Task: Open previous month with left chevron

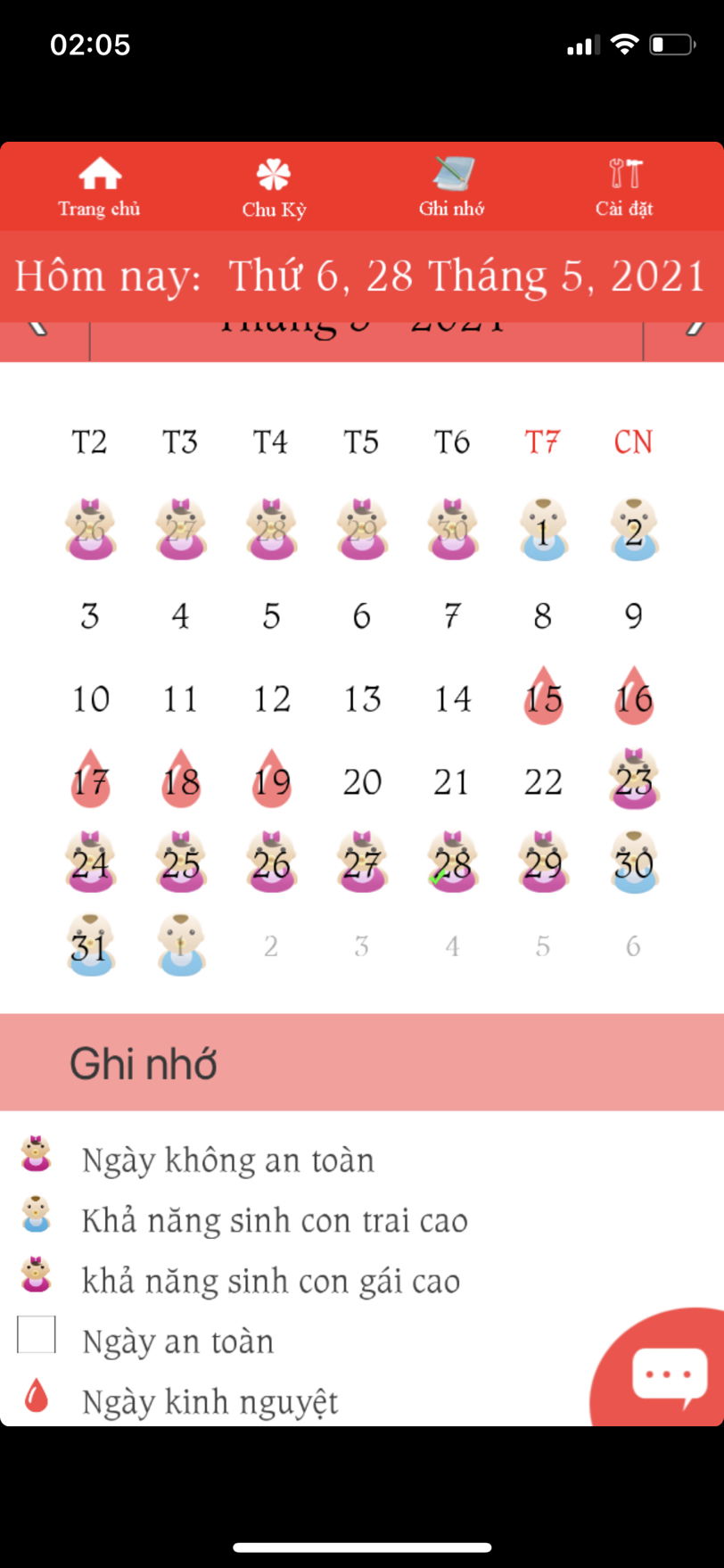Action: coord(36,330)
